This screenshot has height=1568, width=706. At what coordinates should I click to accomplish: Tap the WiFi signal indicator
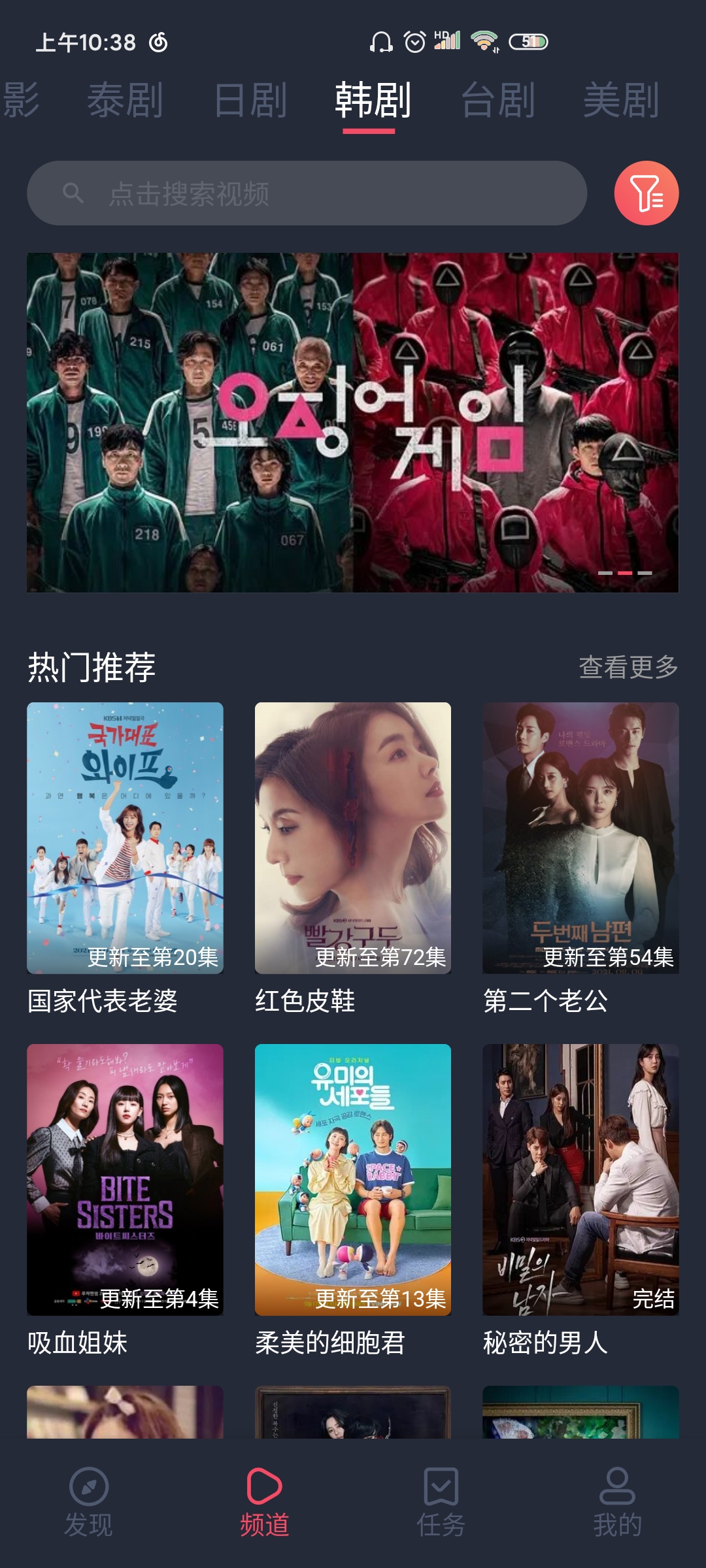click(483, 42)
